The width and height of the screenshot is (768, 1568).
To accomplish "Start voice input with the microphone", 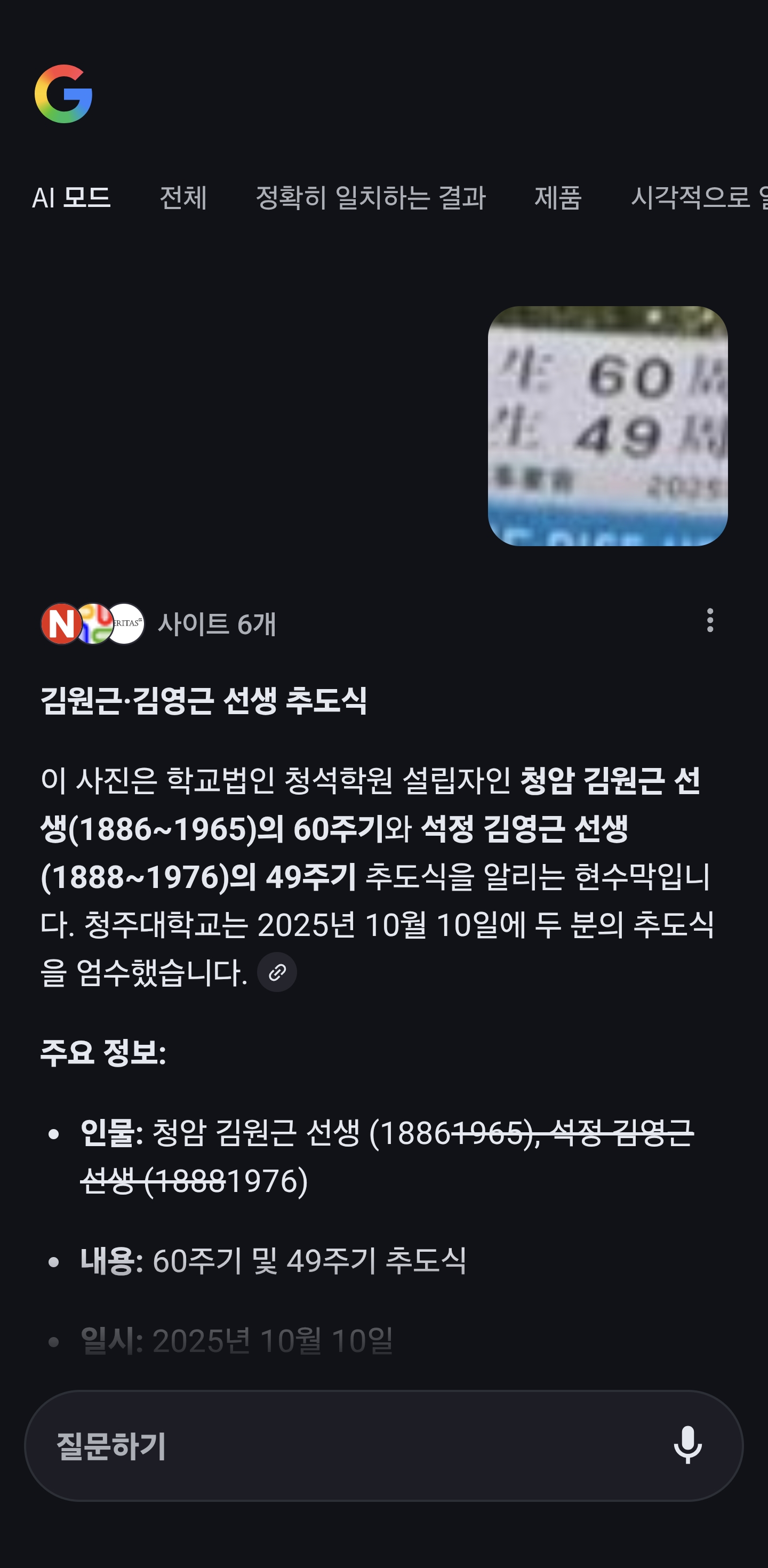I will (x=687, y=1445).
